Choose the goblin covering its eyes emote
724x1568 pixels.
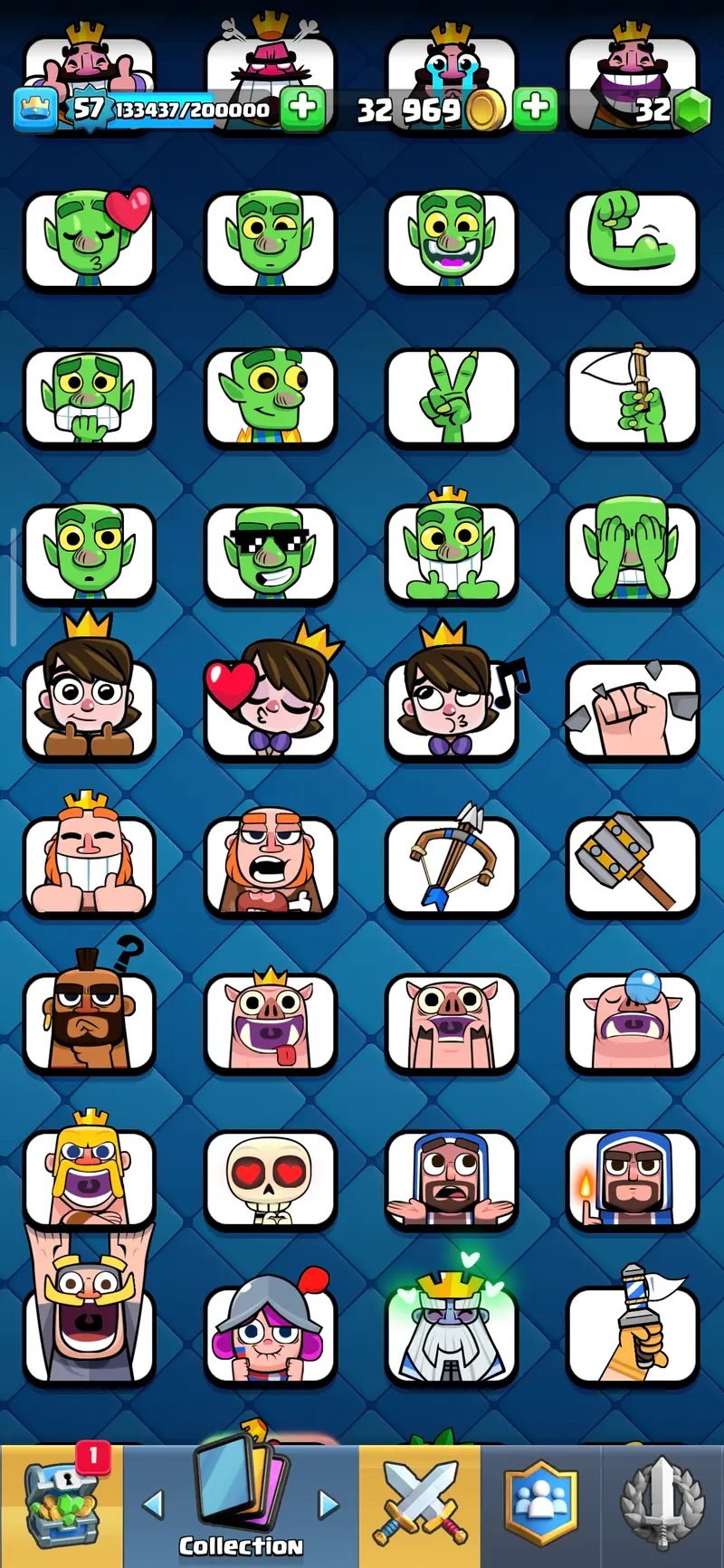(633, 554)
